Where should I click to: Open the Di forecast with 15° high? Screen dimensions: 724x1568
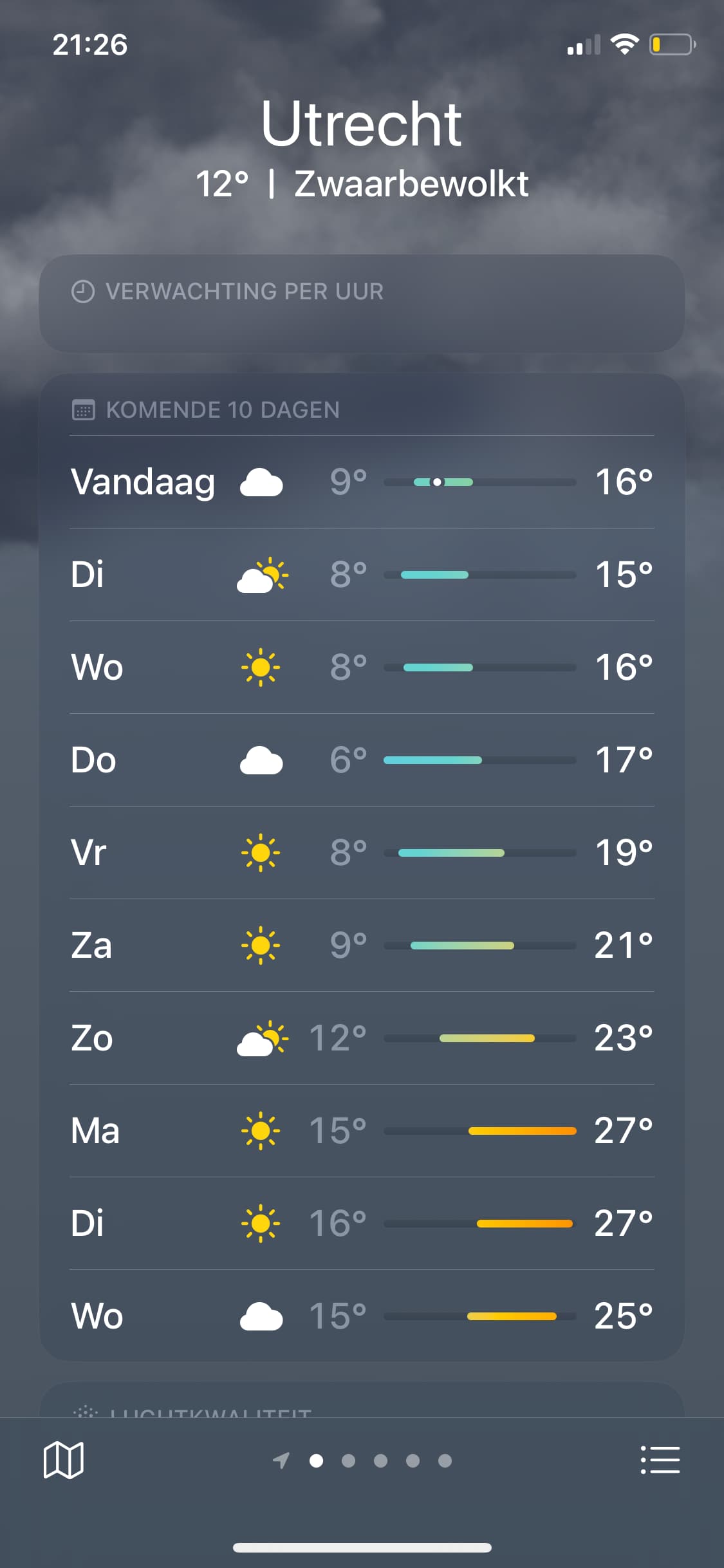[362, 575]
